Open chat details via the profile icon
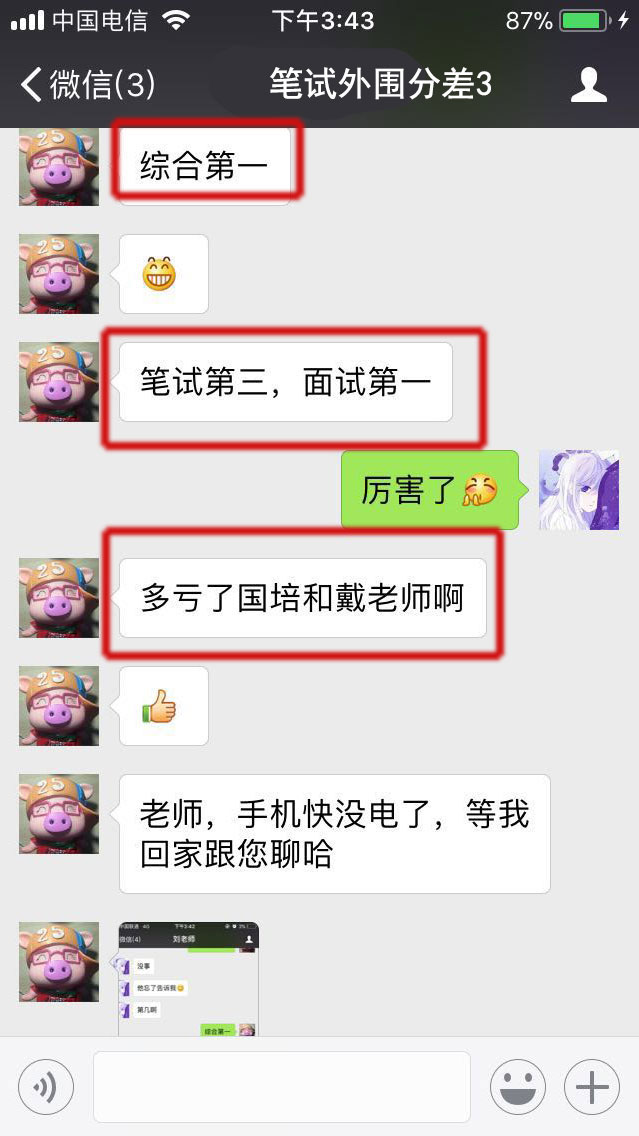 click(588, 85)
